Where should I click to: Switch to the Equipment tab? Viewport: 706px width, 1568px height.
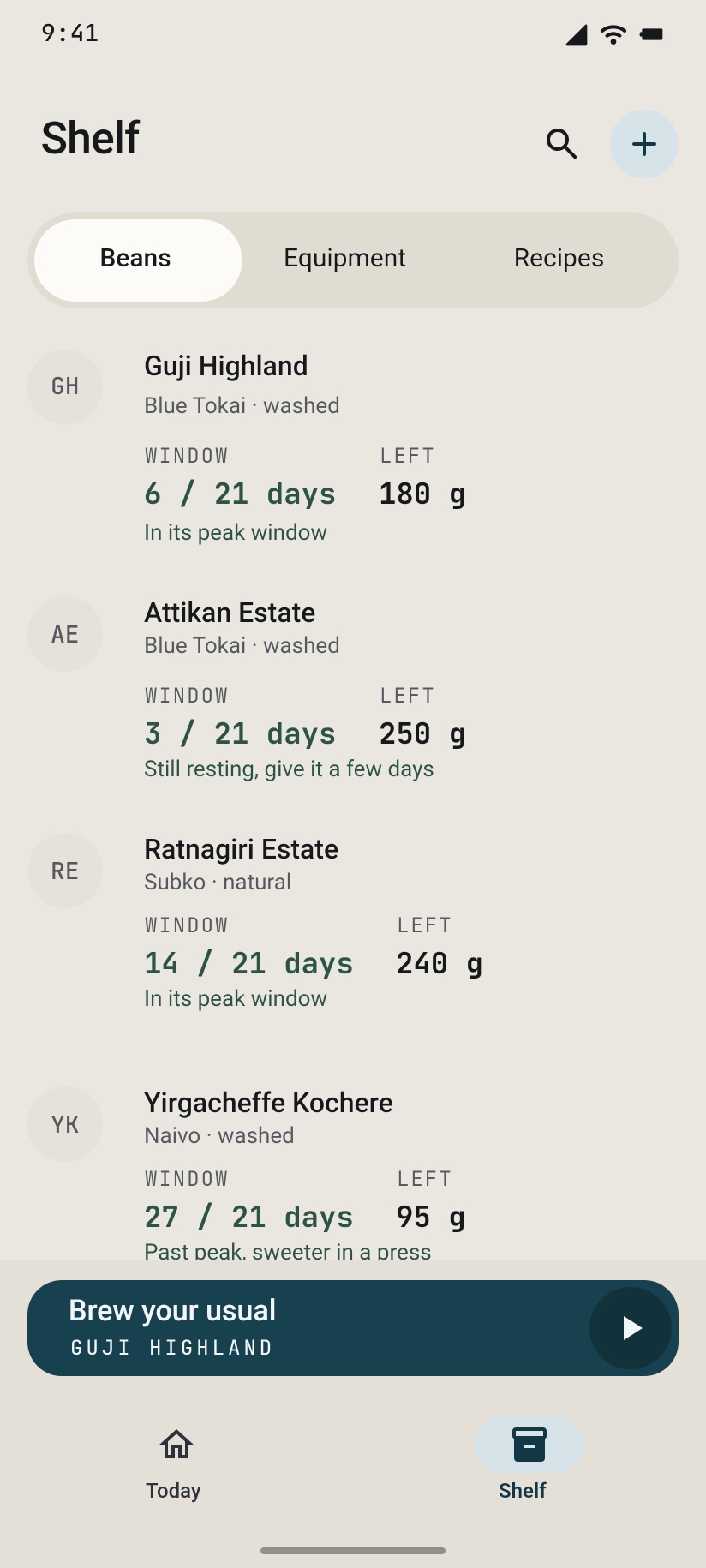(x=344, y=260)
